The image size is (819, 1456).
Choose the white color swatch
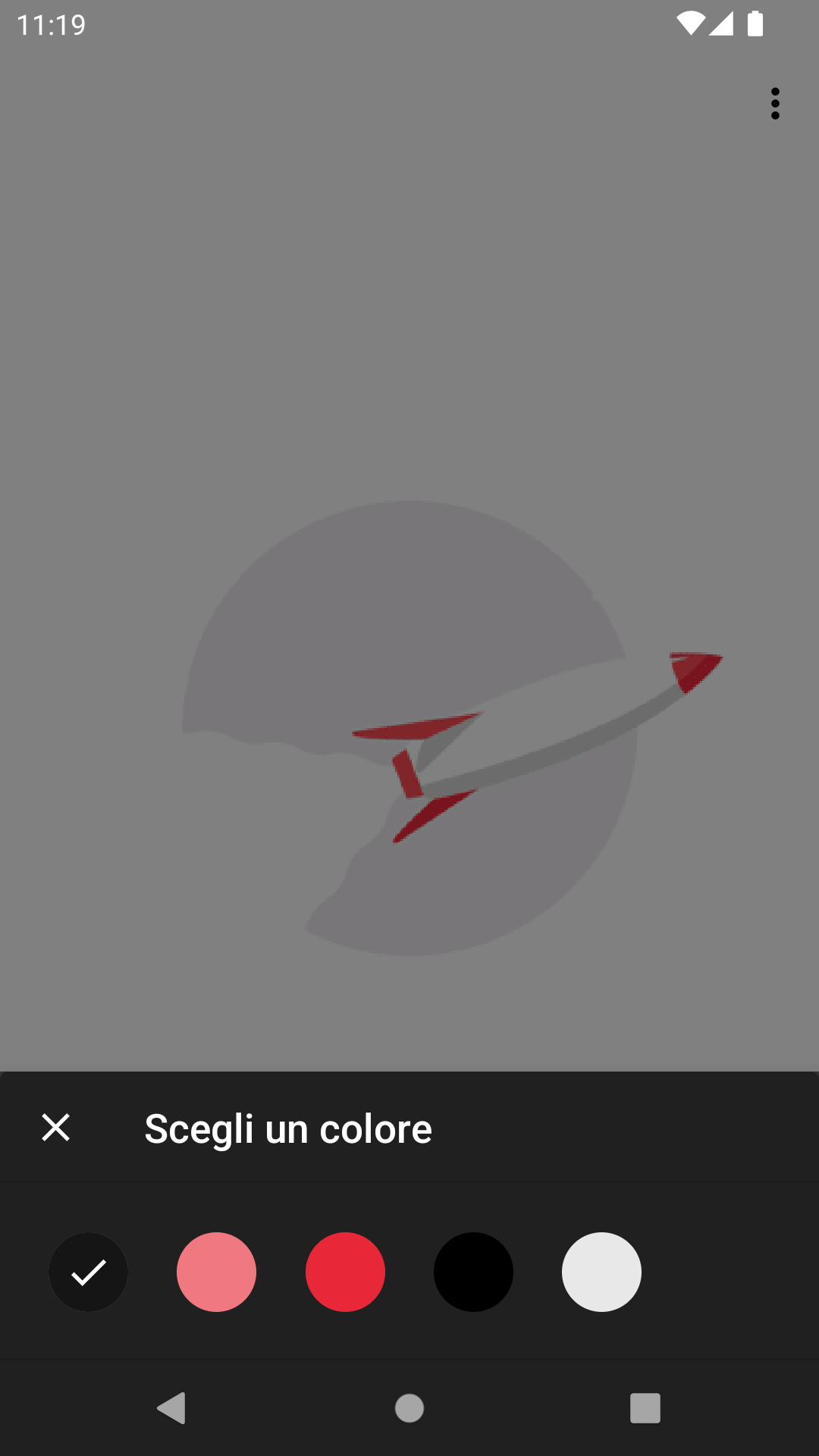[601, 1272]
